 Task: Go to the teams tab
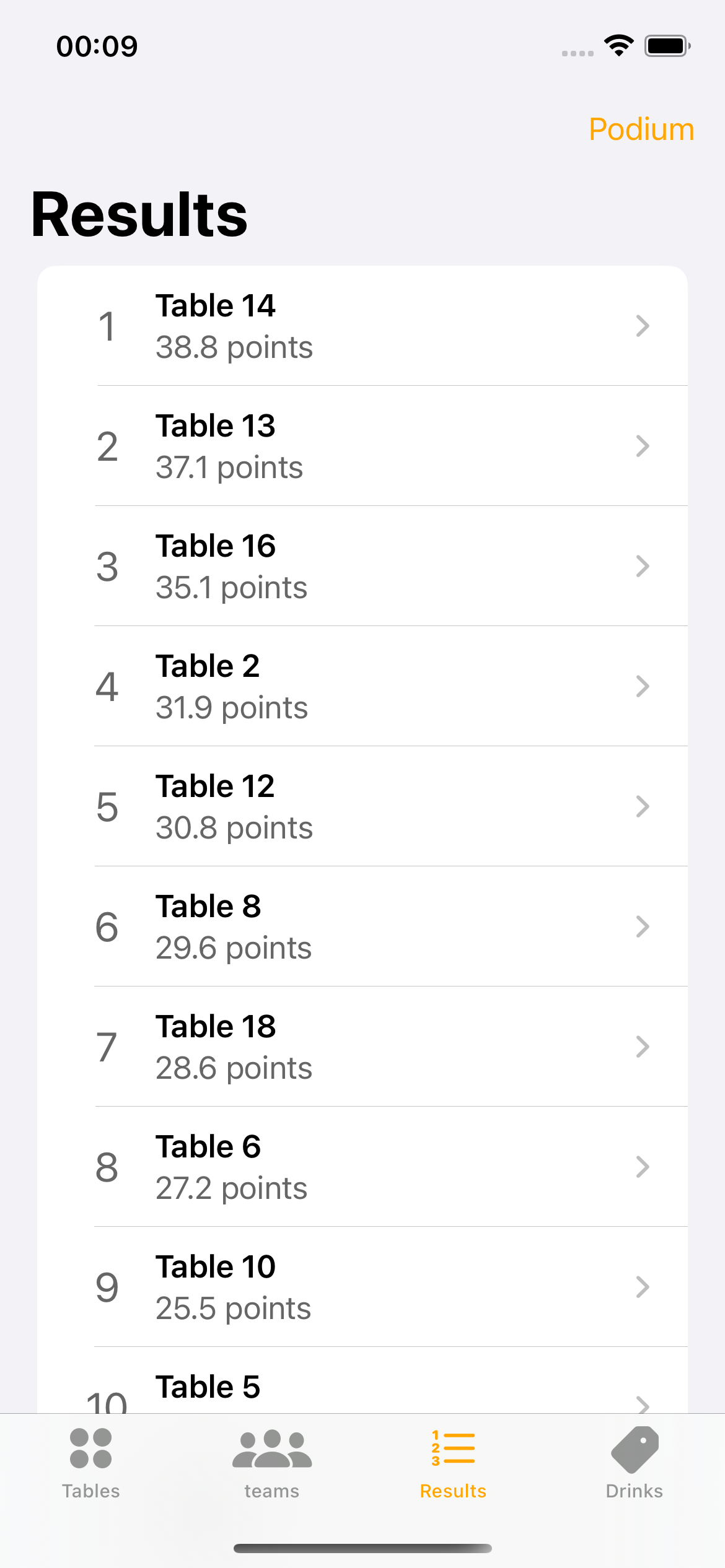coord(272,1464)
